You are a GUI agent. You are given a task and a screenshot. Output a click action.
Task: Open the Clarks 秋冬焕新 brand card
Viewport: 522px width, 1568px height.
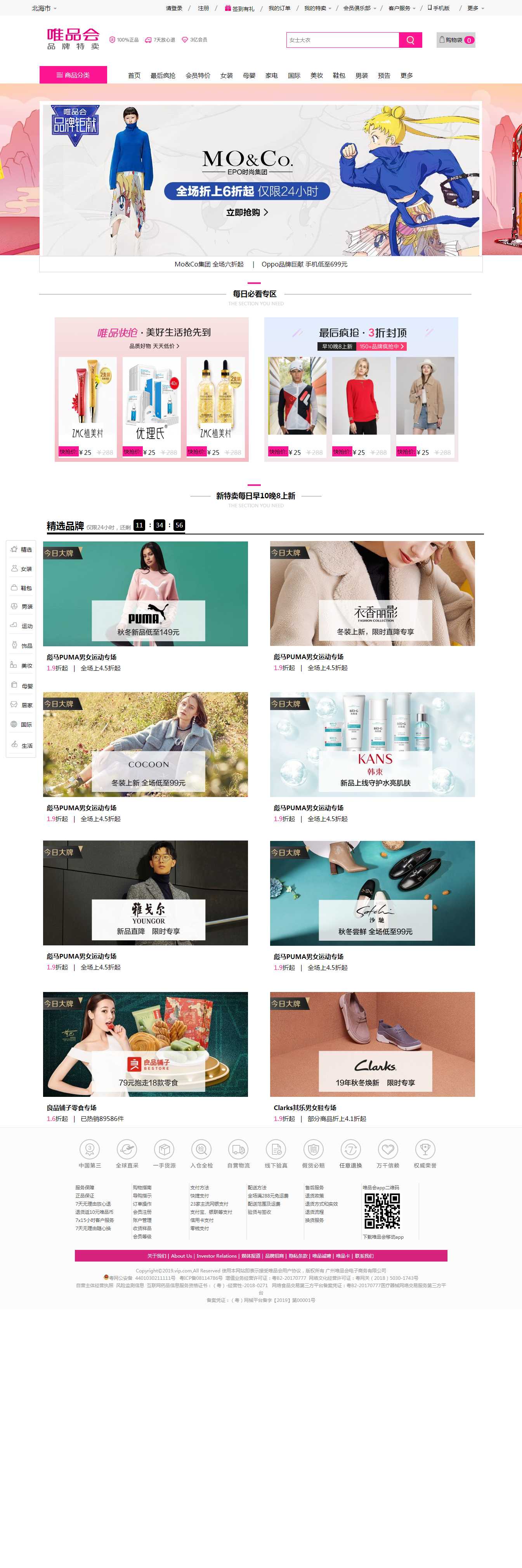click(372, 1044)
